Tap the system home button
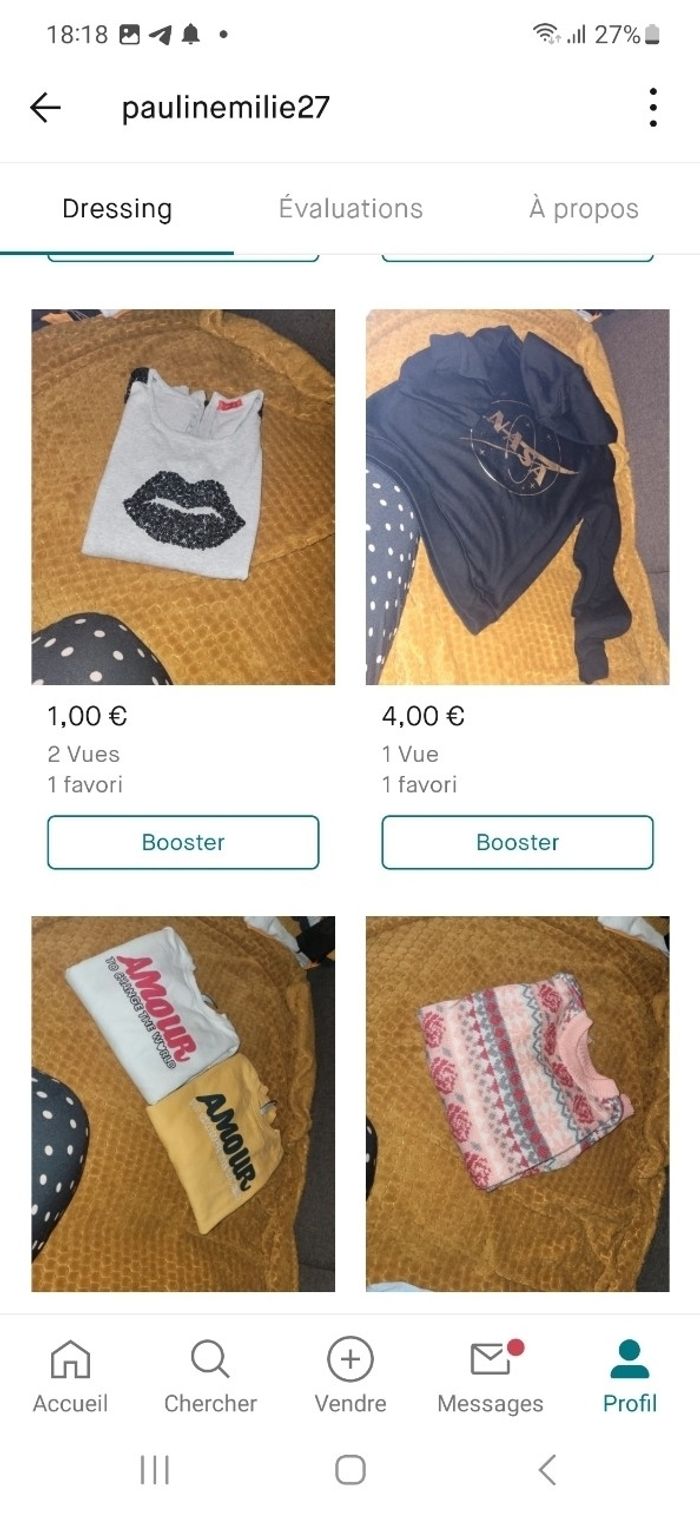The height and width of the screenshot is (1517, 700). click(350, 1470)
